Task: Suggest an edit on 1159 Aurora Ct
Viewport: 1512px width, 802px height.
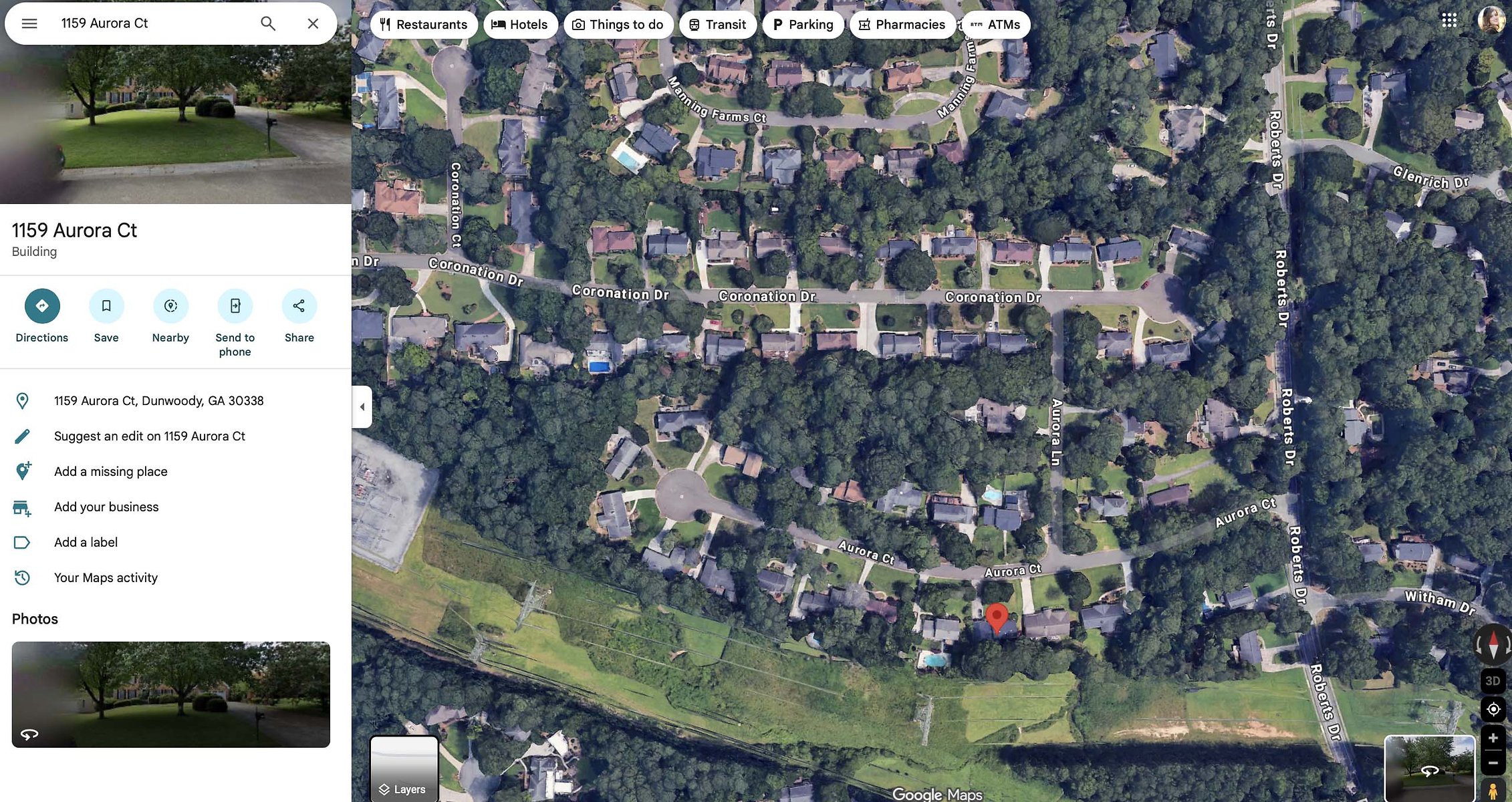Action: [x=149, y=436]
